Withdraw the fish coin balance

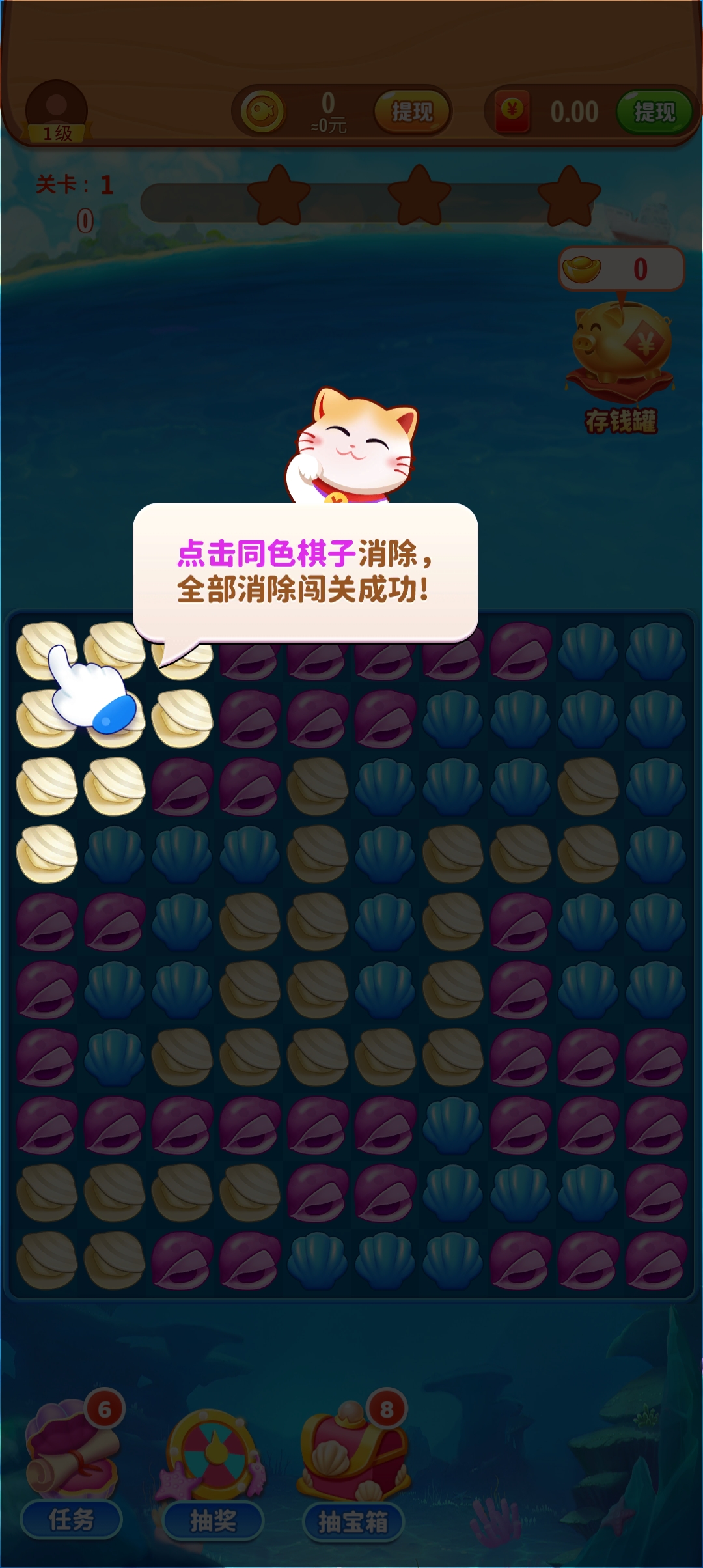(412, 112)
